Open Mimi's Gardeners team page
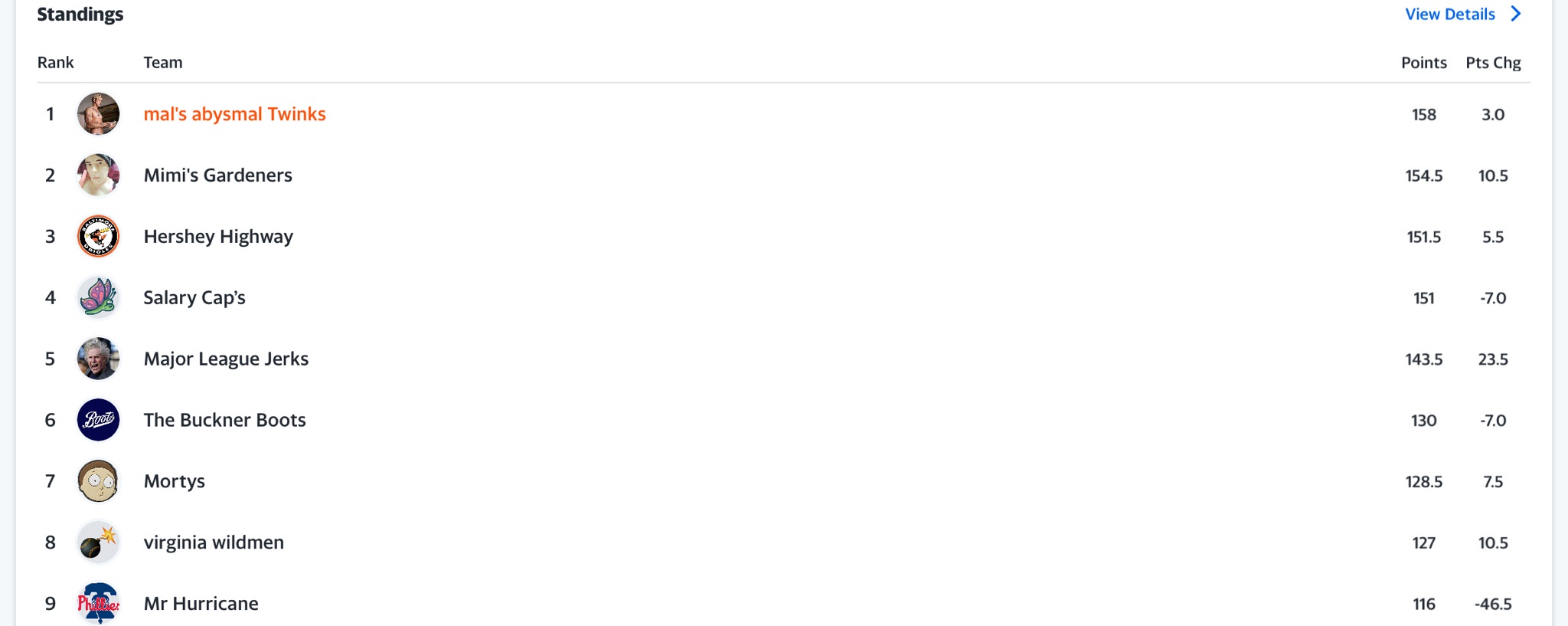 (x=217, y=175)
